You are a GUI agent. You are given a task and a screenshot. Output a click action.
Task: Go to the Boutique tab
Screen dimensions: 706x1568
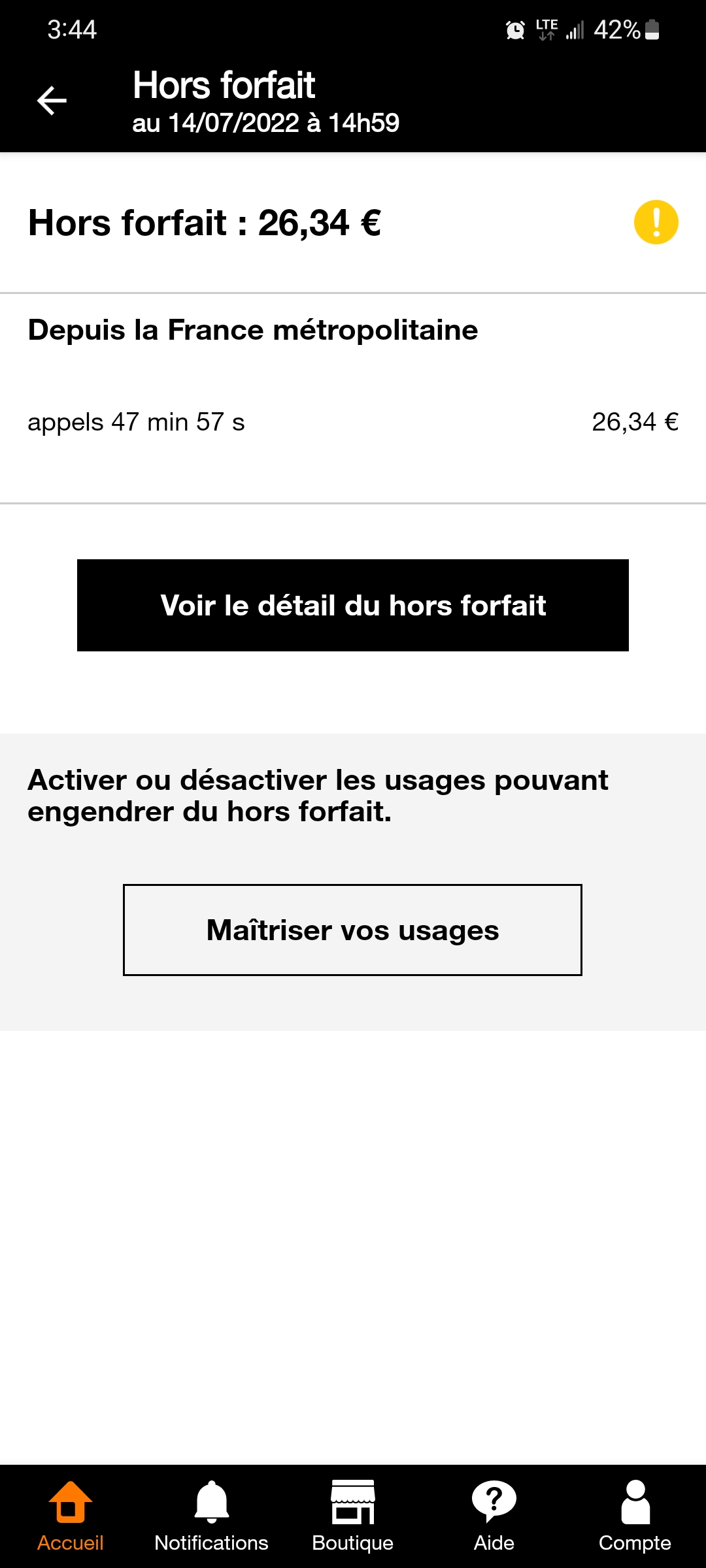pyautogui.click(x=353, y=1516)
